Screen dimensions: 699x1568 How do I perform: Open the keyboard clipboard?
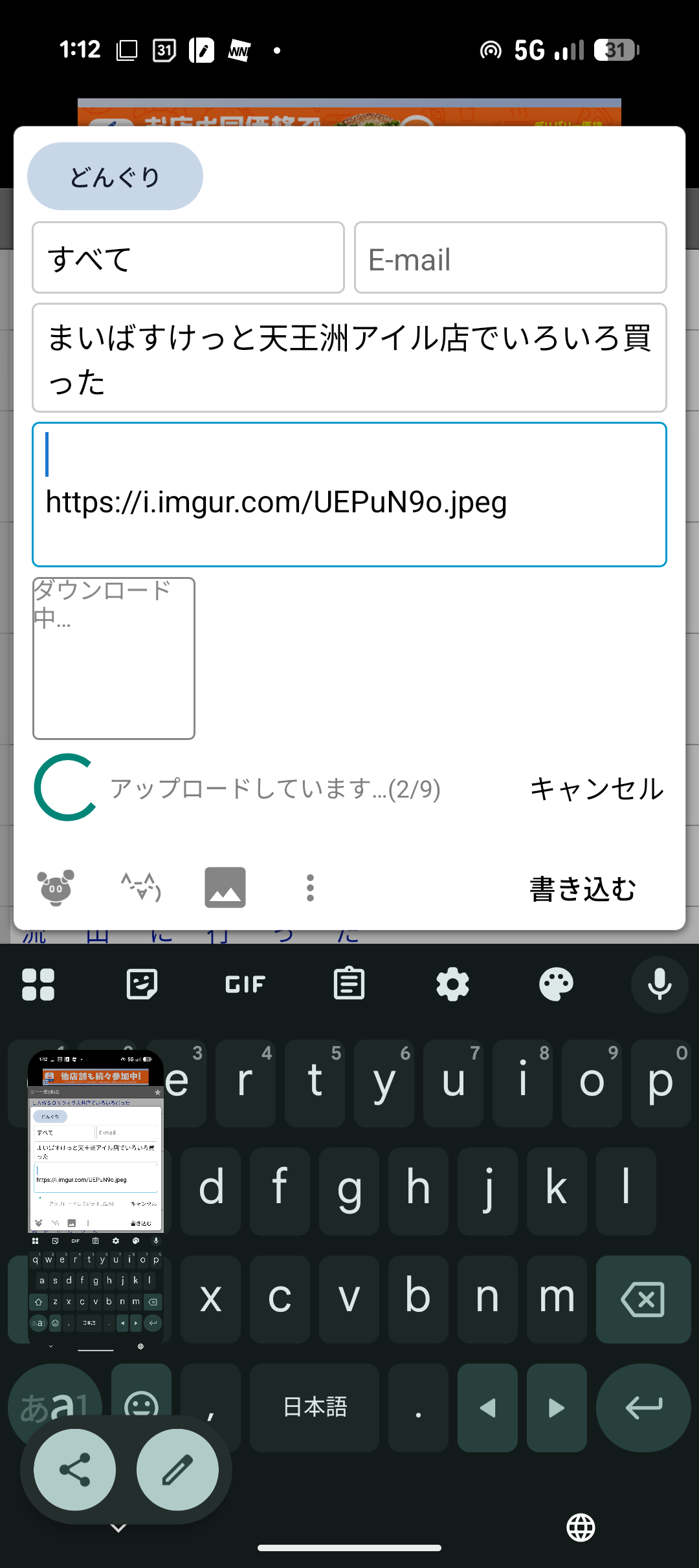[x=349, y=985]
